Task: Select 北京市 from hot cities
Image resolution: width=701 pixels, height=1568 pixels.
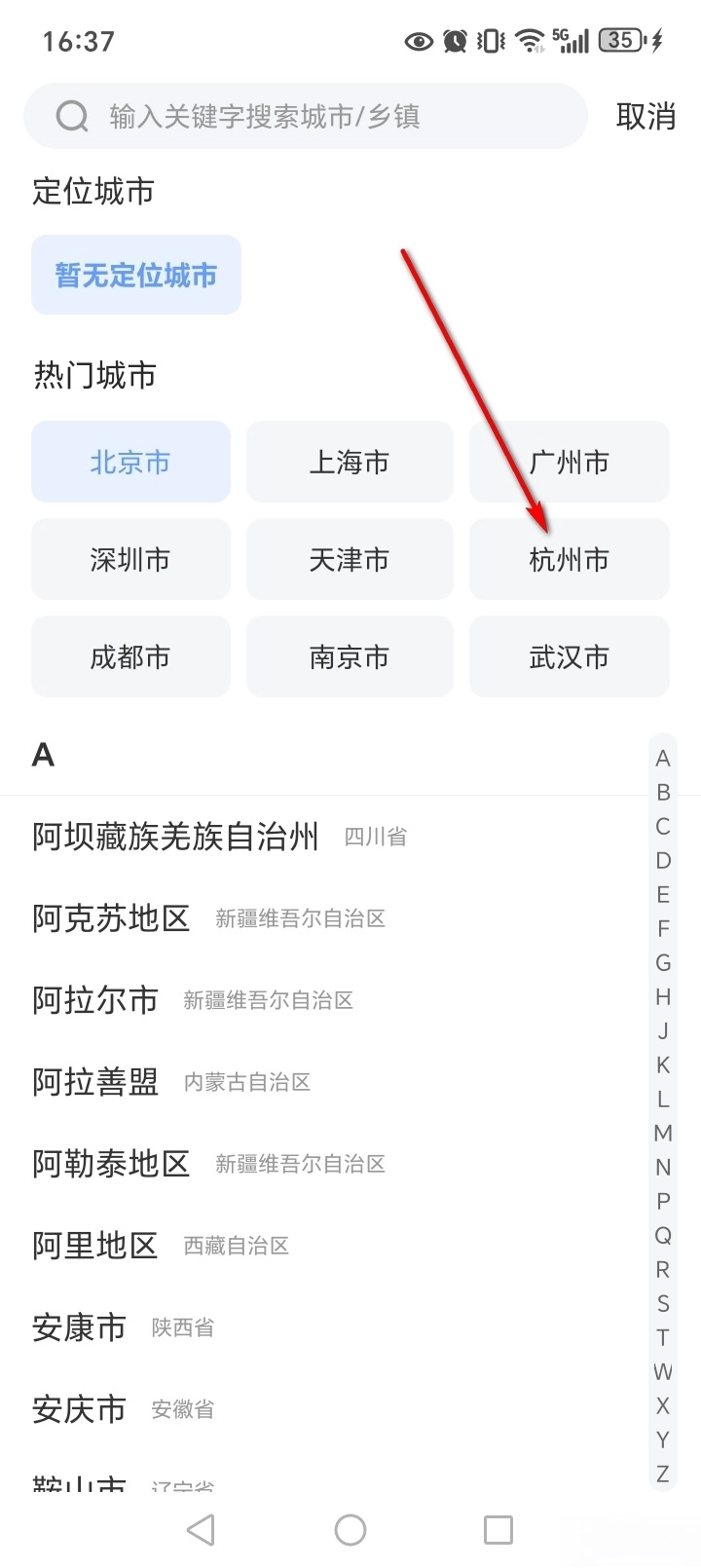Action: pyautogui.click(x=130, y=462)
